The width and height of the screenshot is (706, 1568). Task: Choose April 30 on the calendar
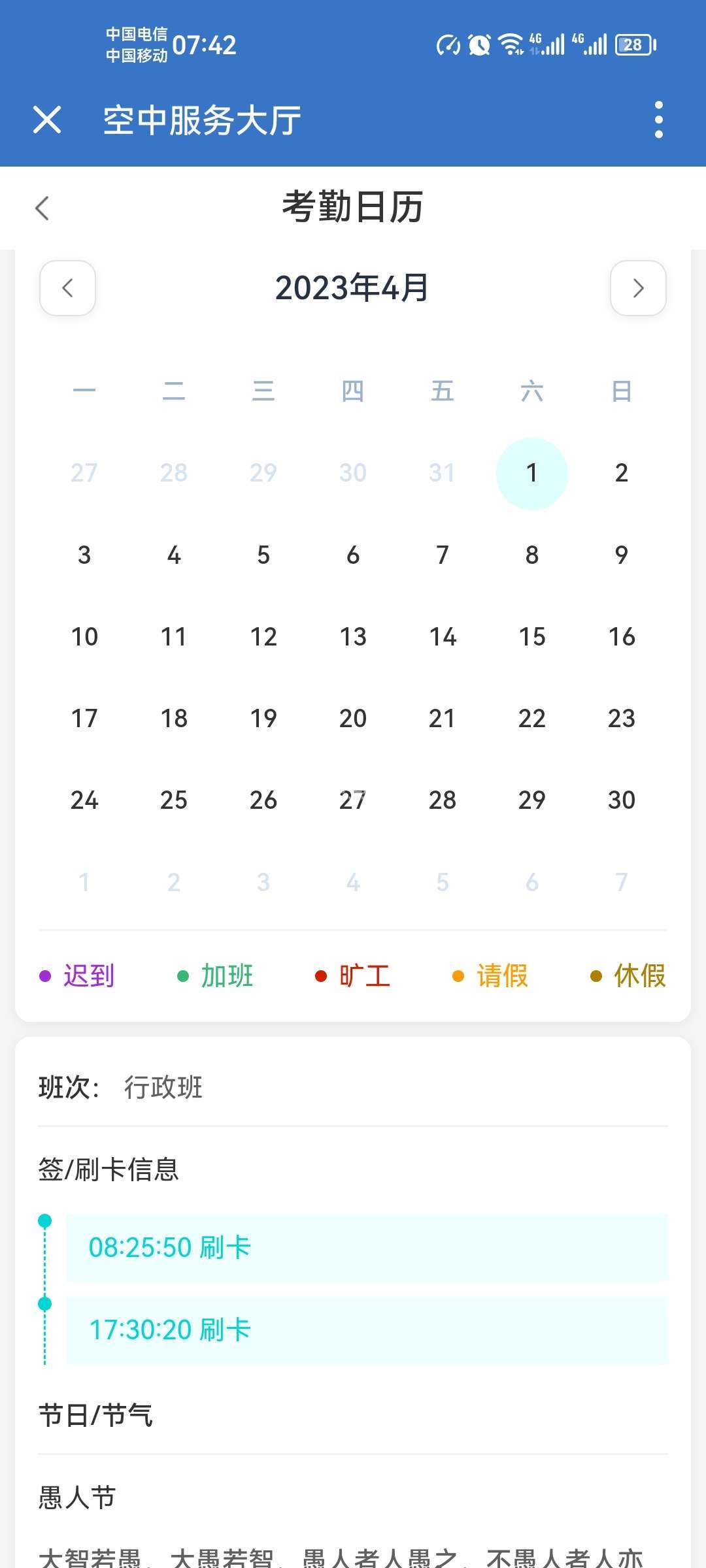(x=621, y=800)
